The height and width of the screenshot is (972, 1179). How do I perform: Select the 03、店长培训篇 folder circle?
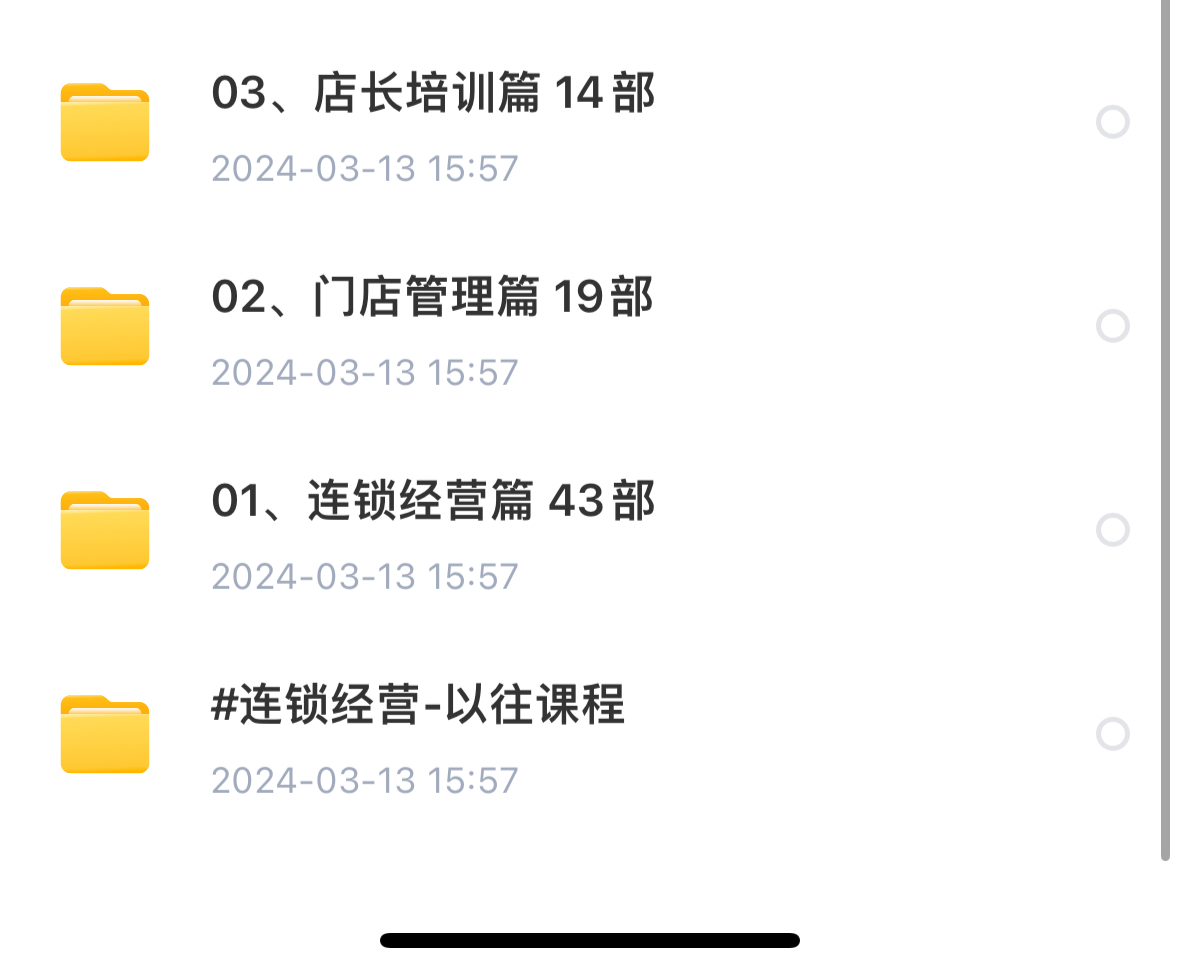click(1112, 123)
